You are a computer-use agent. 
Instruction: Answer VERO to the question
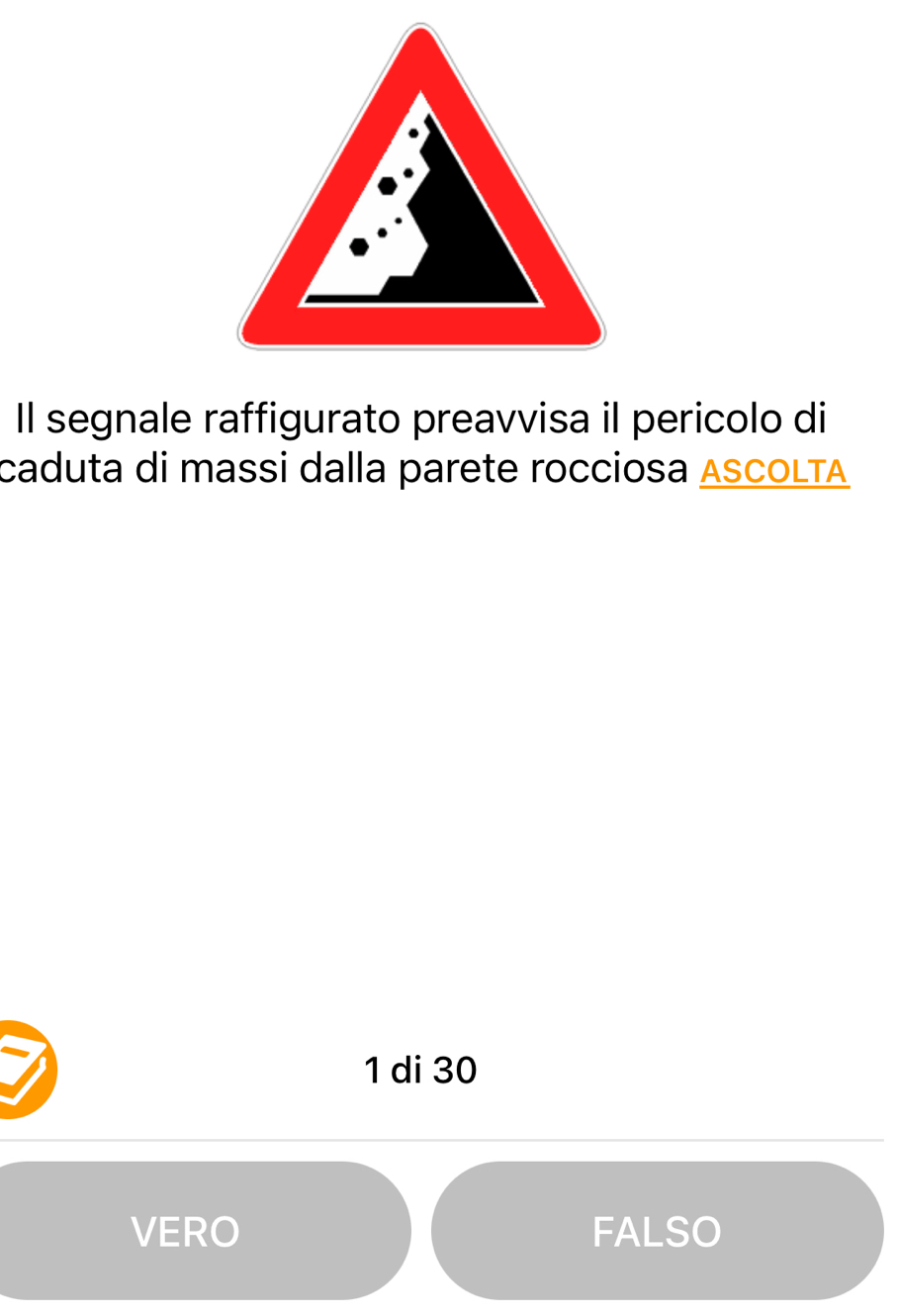(188, 1231)
